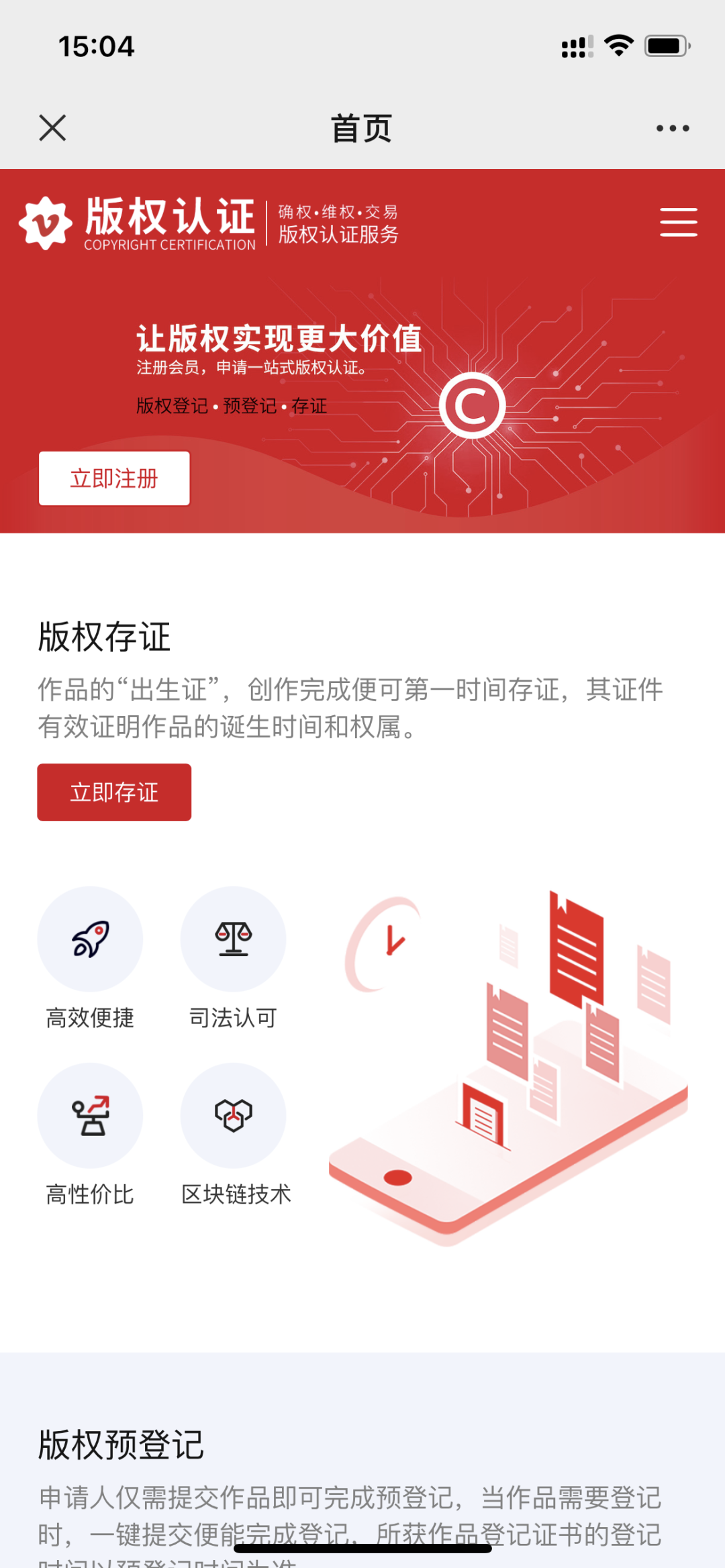
Task: Open the three-dot overflow menu
Action: pyautogui.click(x=673, y=128)
